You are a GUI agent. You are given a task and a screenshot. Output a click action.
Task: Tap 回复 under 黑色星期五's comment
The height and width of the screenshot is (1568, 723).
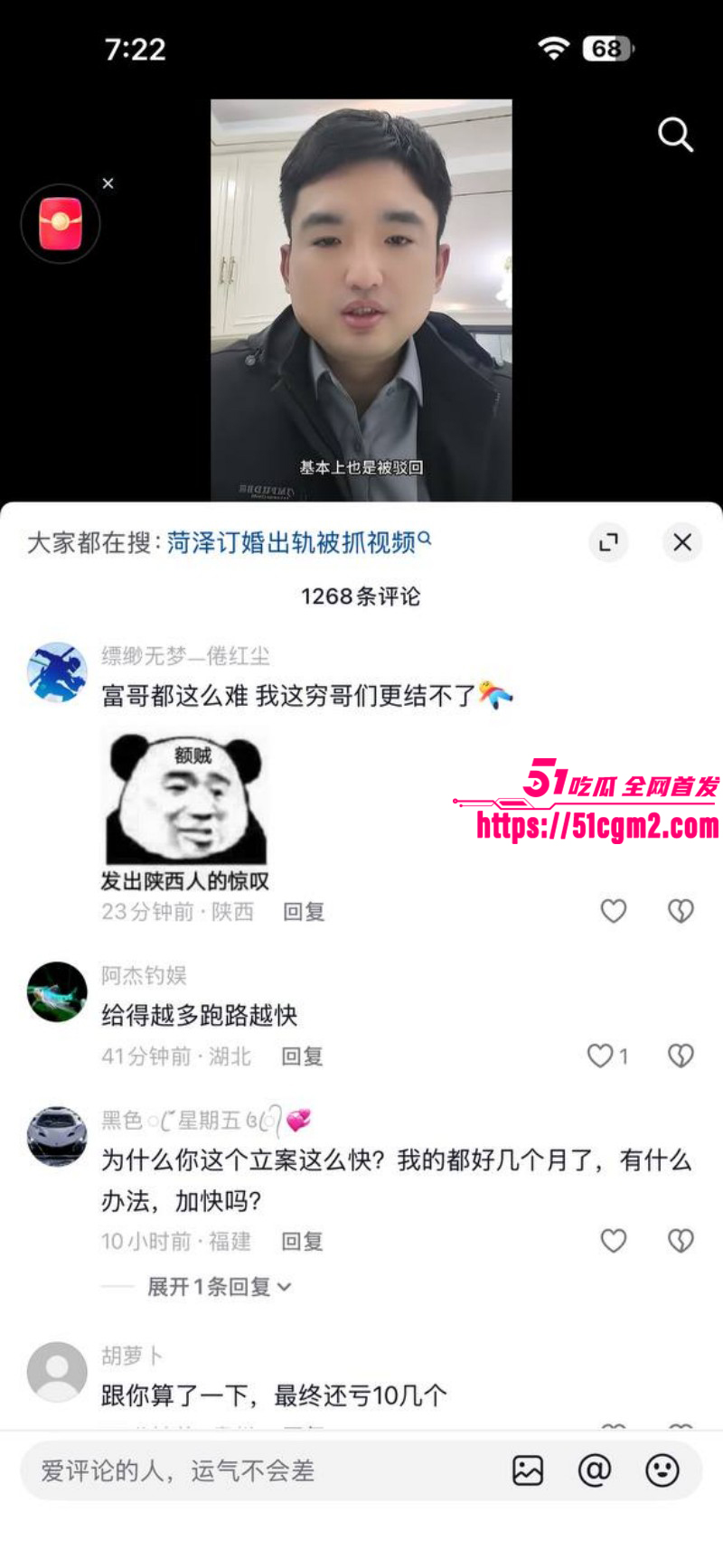pyautogui.click(x=302, y=1241)
